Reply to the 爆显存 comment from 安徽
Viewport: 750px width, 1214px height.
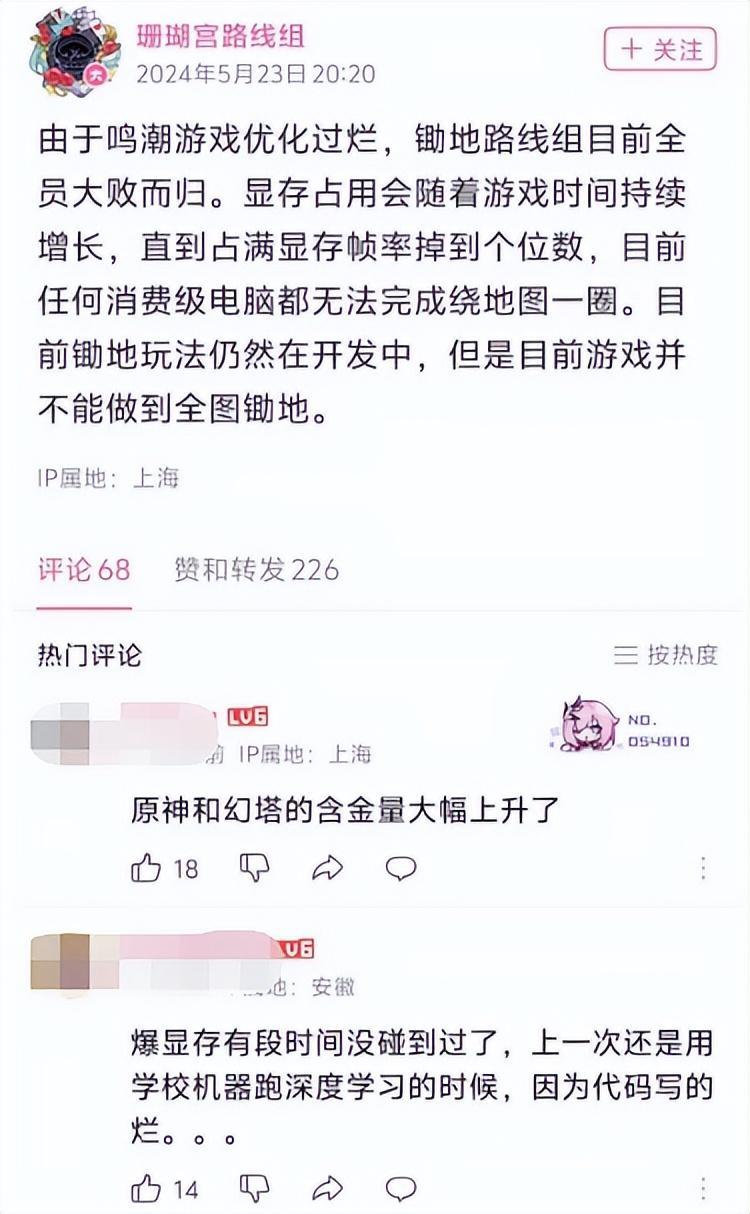(401, 1188)
